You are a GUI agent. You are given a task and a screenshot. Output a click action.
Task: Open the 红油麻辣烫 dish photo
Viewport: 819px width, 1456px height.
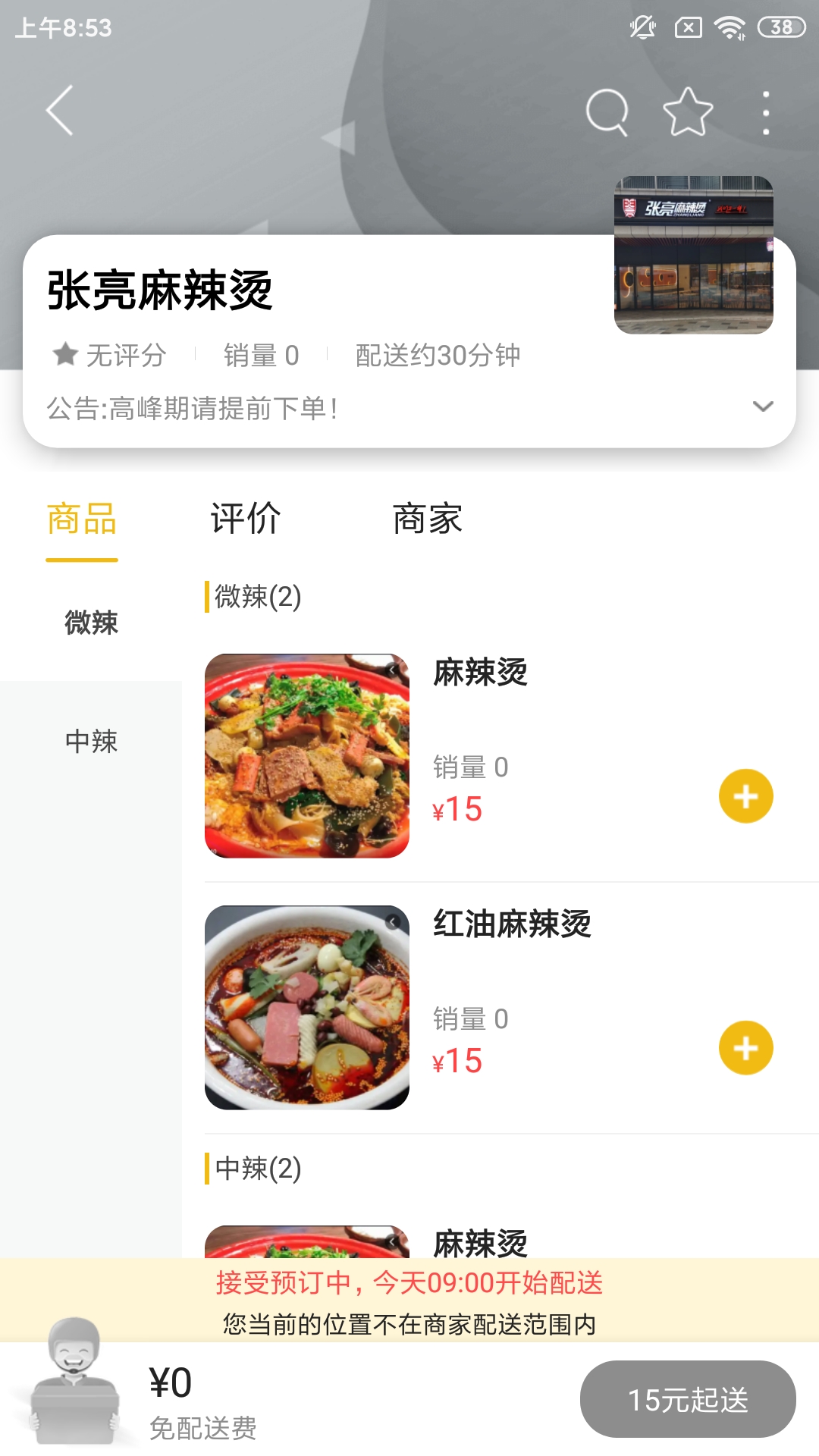(307, 1007)
